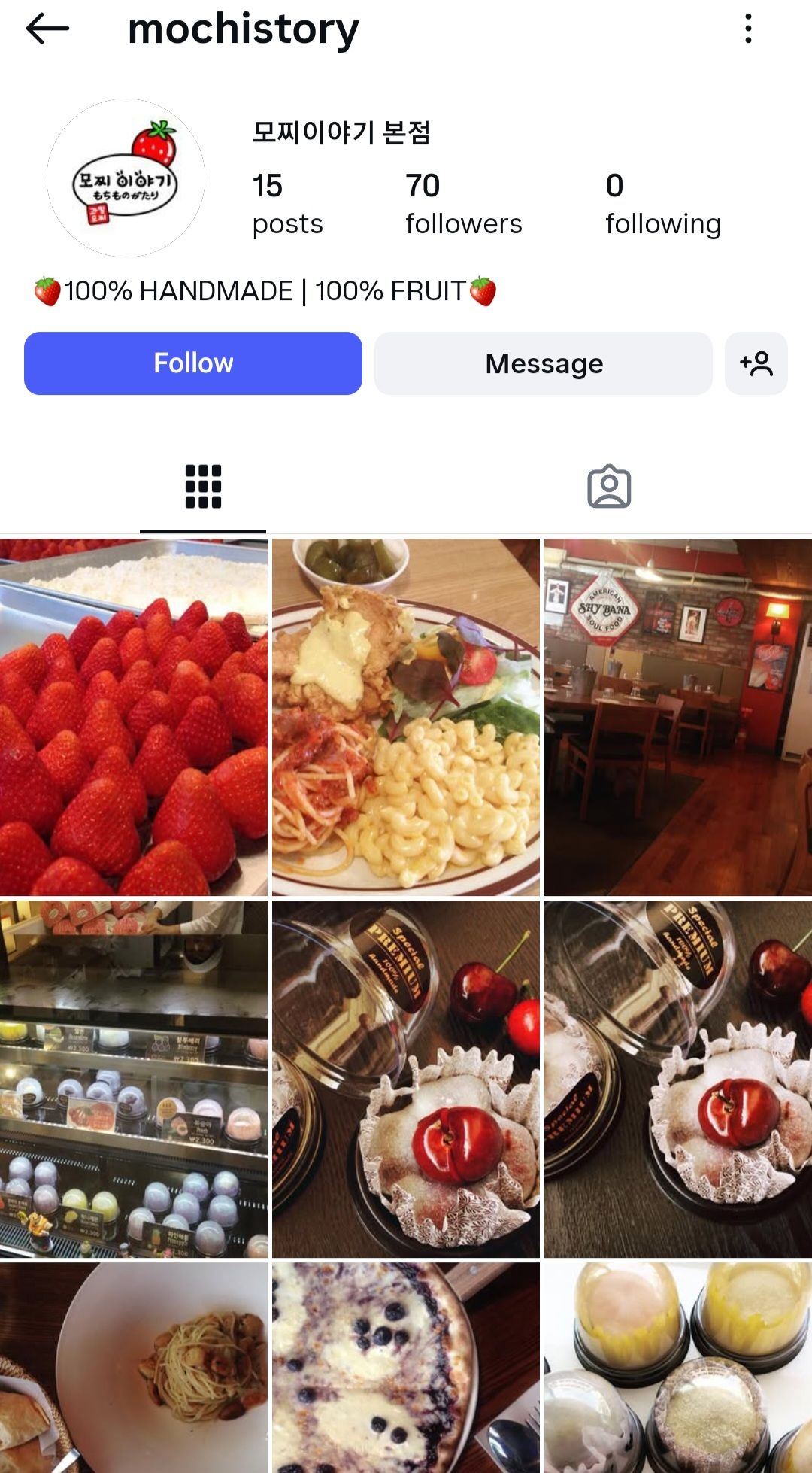Open the restaurant interior post
The width and height of the screenshot is (812, 1473).
click(678, 717)
